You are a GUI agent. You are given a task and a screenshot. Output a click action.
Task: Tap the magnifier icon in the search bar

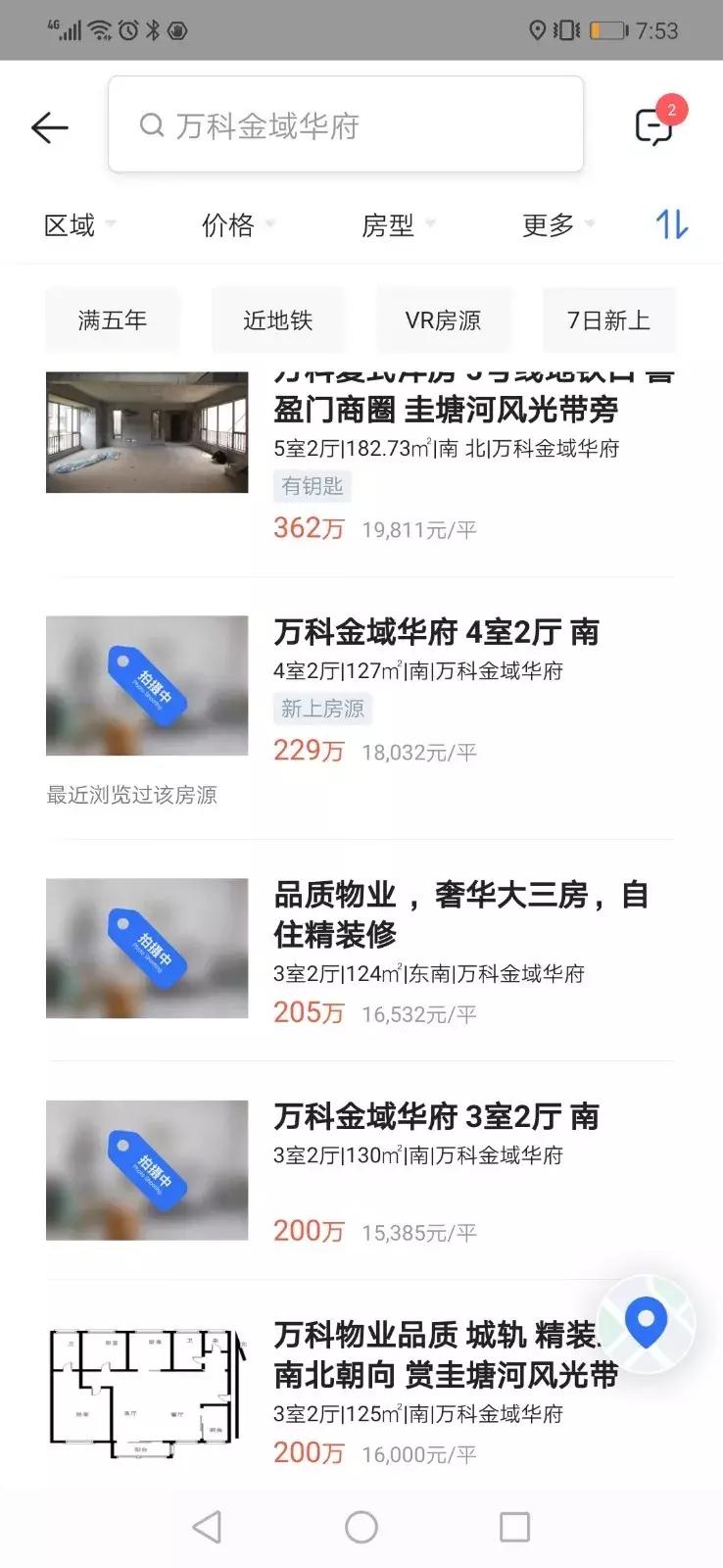[x=150, y=125]
